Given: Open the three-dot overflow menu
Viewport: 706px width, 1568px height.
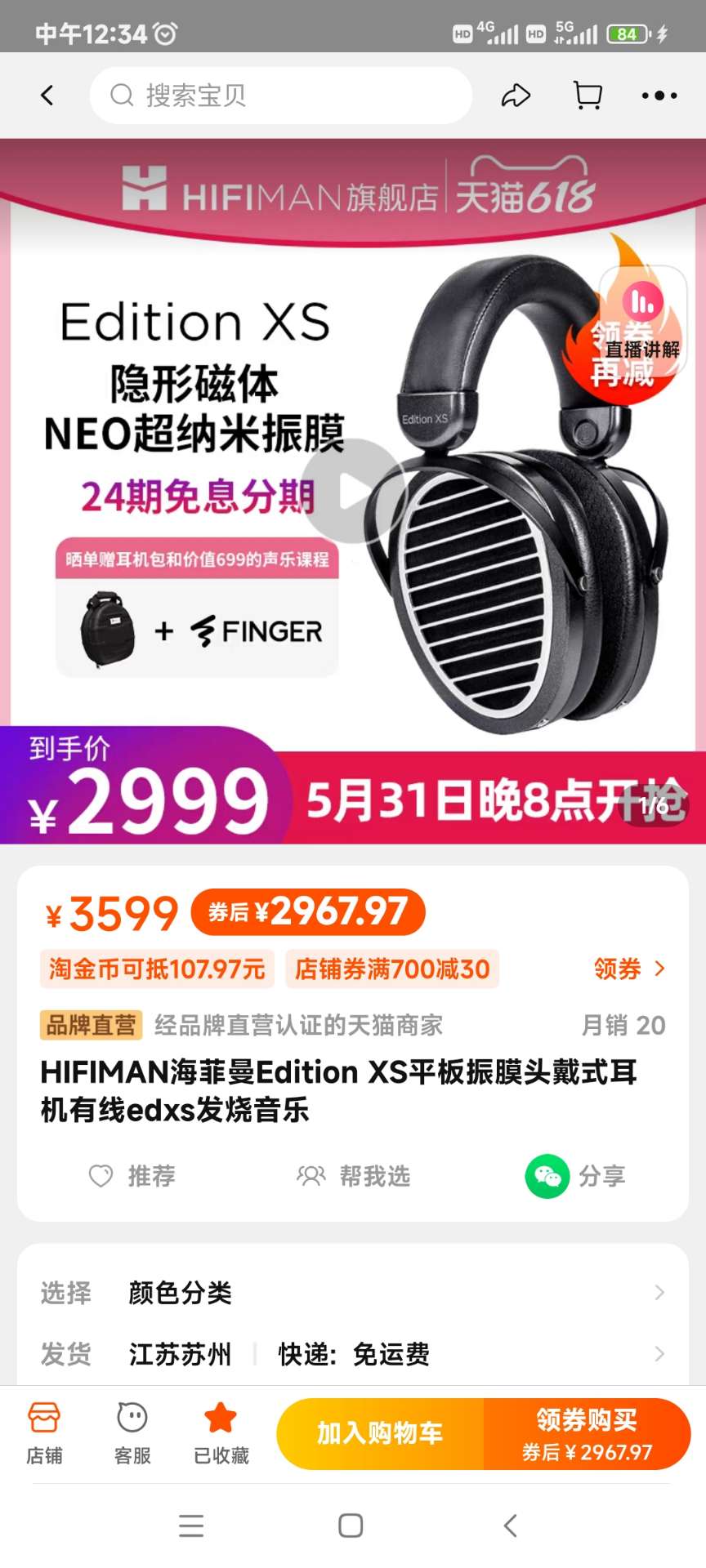Looking at the screenshot, I should pos(659,96).
